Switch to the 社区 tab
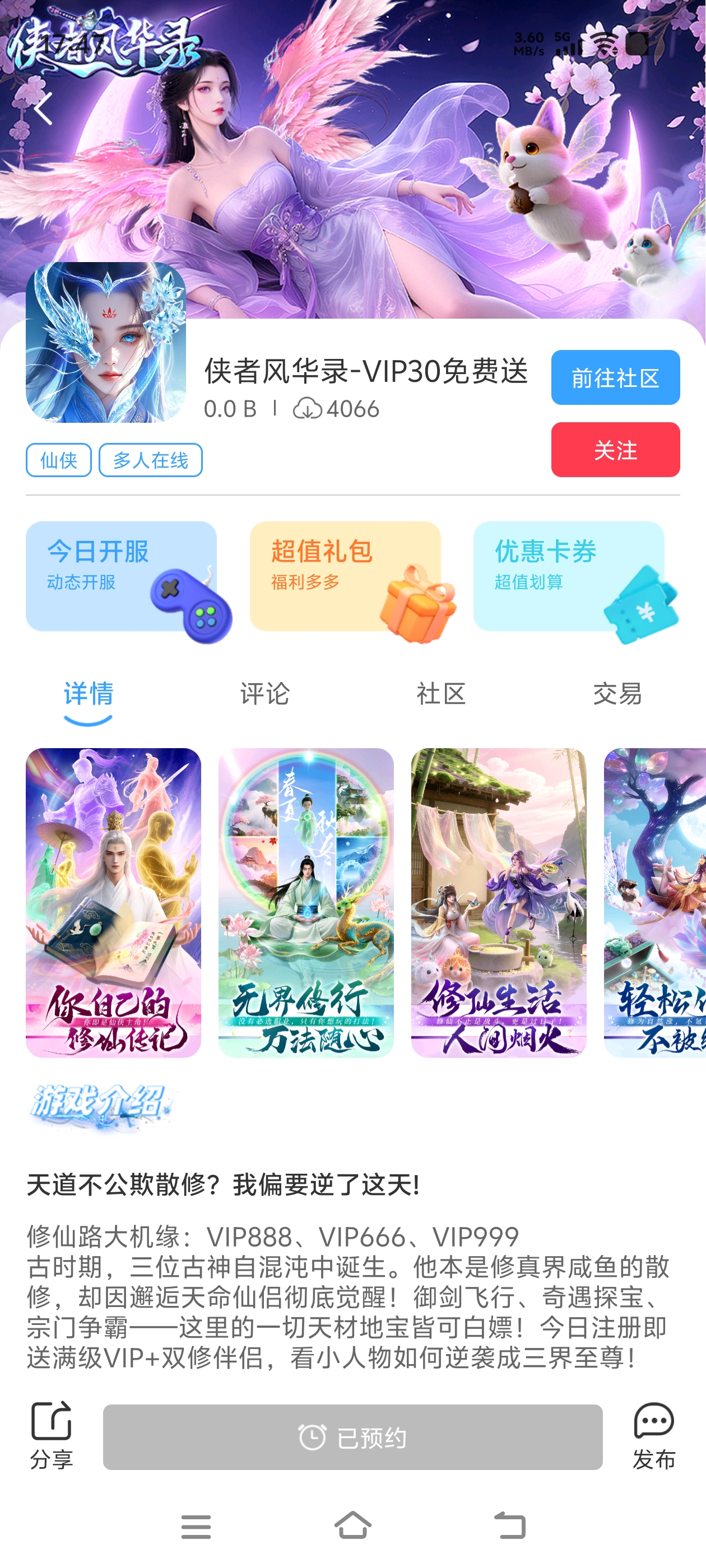The width and height of the screenshot is (706, 1568). coord(441,694)
